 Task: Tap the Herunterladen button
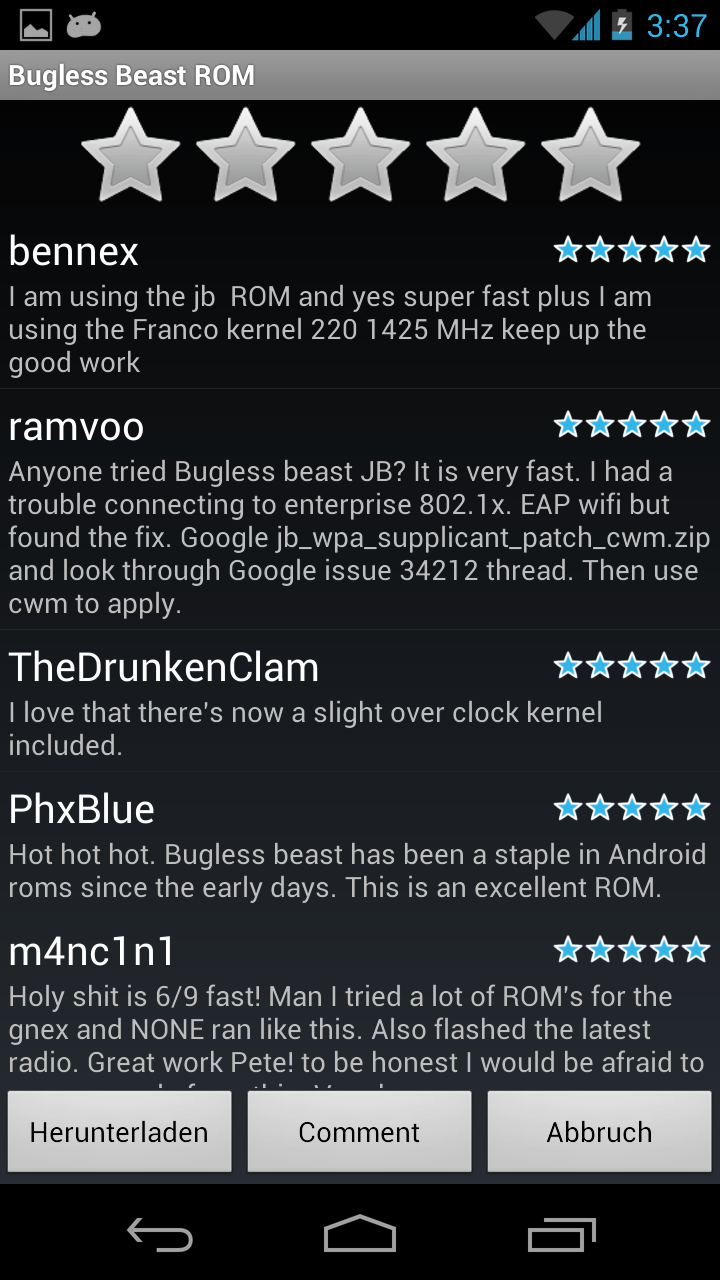(120, 1132)
